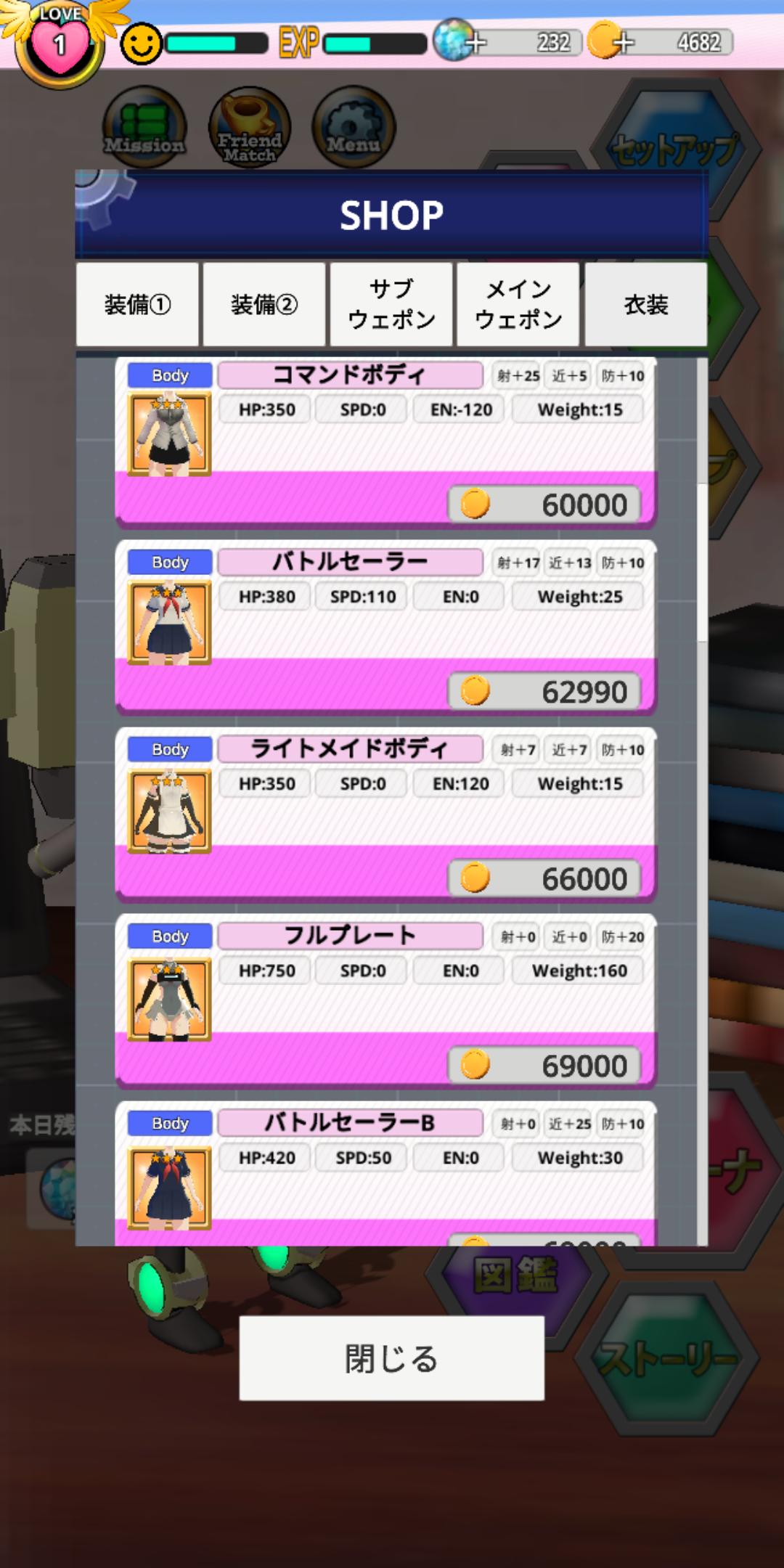Switch to the 衣装 tab
Image resolution: width=784 pixels, height=1568 pixels.
(x=646, y=304)
